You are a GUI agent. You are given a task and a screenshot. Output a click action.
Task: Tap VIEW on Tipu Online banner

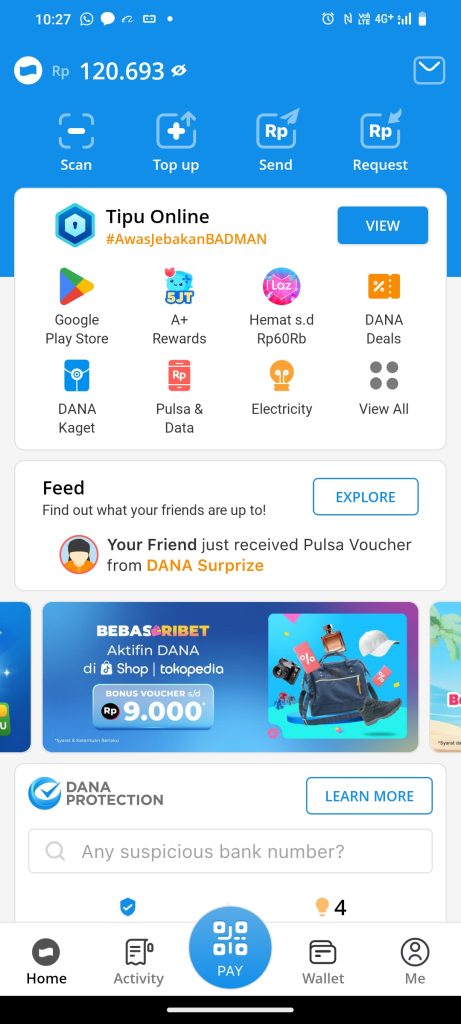click(383, 225)
